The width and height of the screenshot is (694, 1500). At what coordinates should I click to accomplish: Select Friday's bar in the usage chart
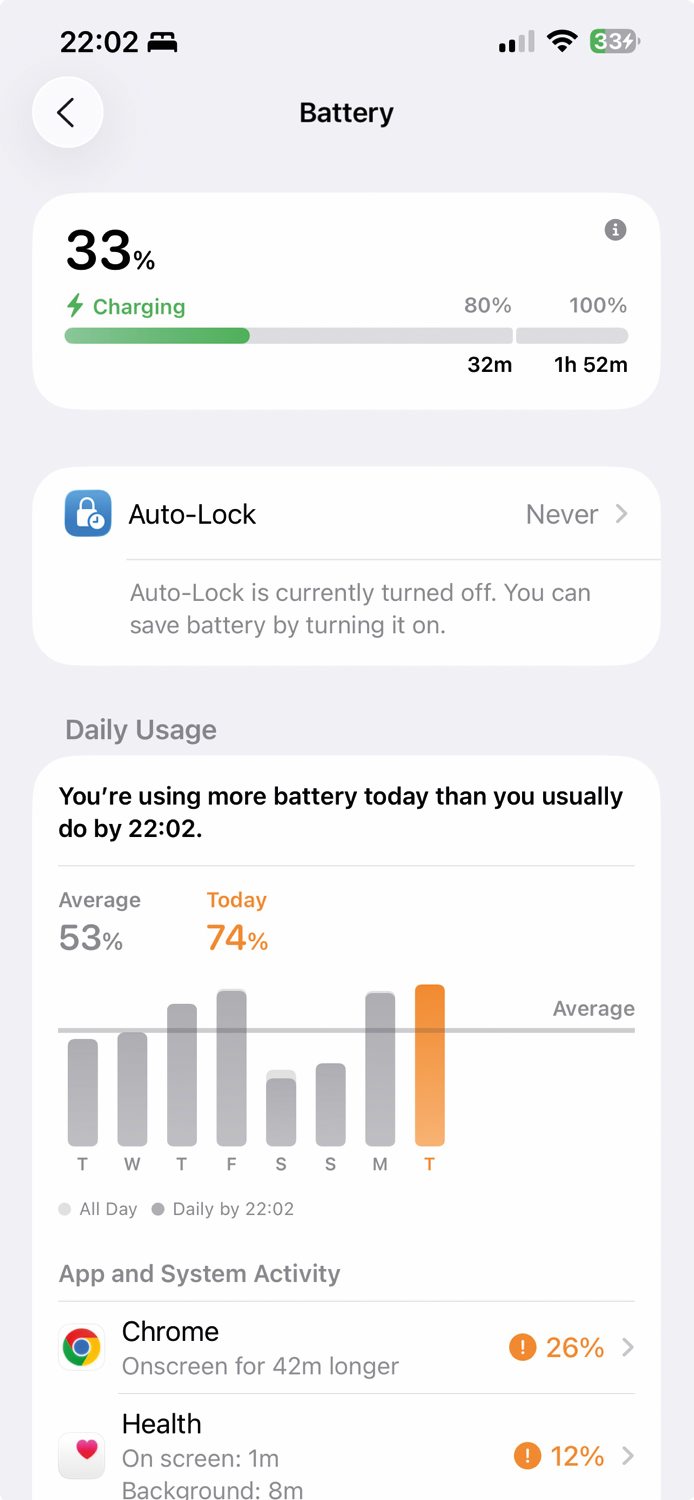coord(231,1068)
